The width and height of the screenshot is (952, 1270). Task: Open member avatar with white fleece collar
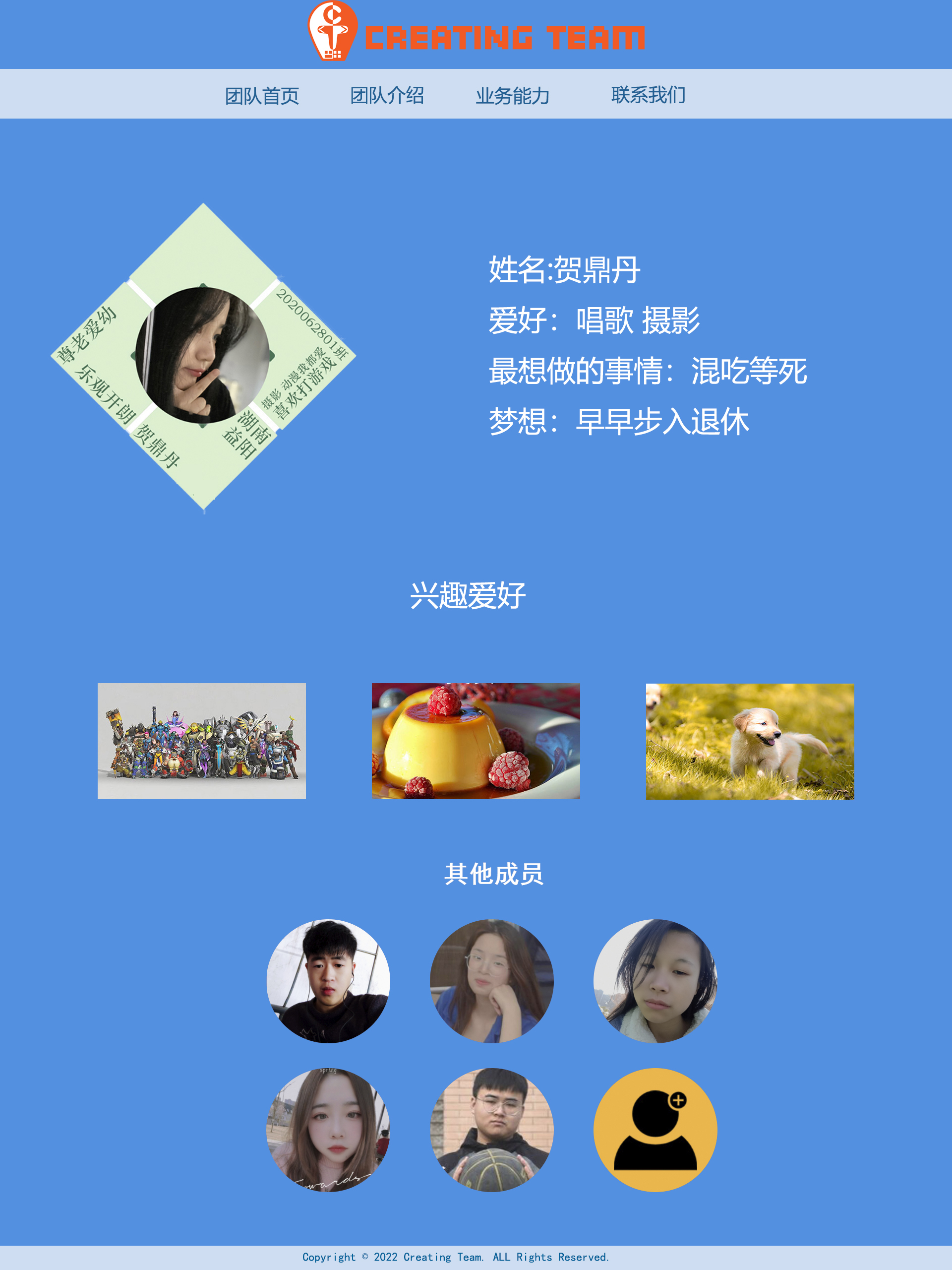point(655,981)
